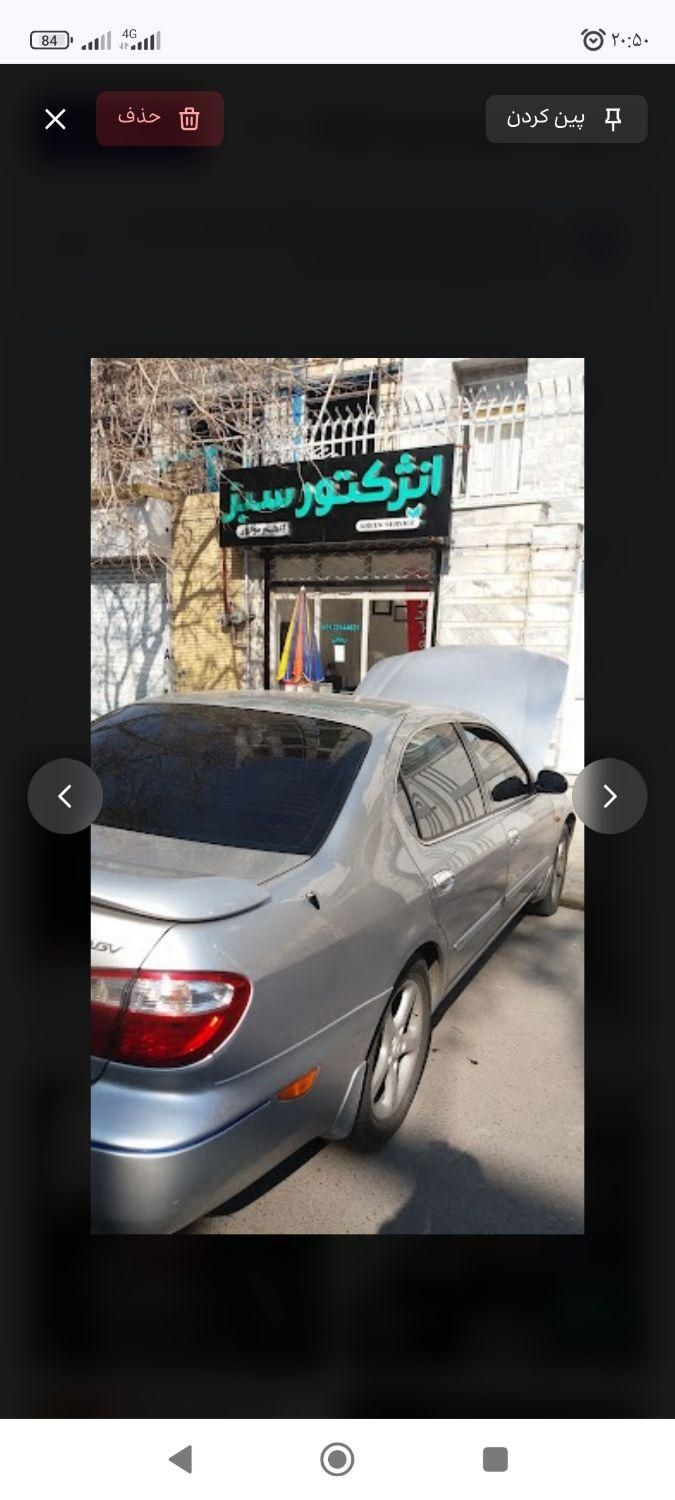Close the photo viewer
The width and height of the screenshot is (675, 1500).
click(55, 119)
